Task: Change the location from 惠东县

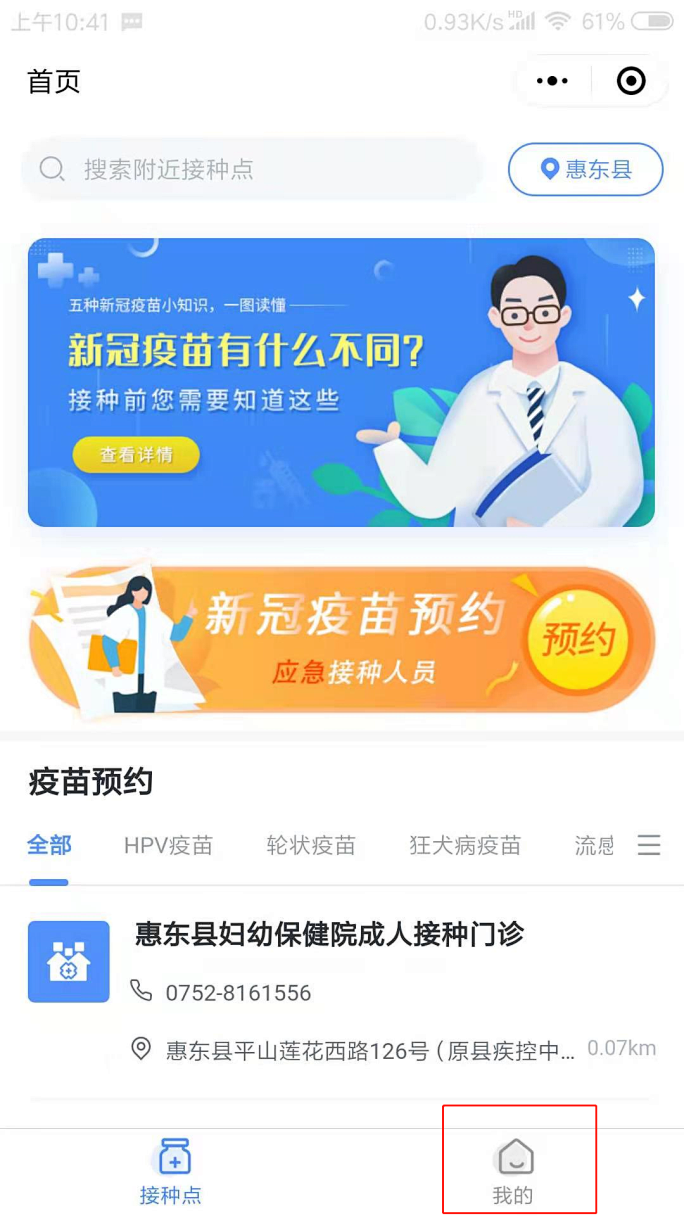Action: [586, 169]
